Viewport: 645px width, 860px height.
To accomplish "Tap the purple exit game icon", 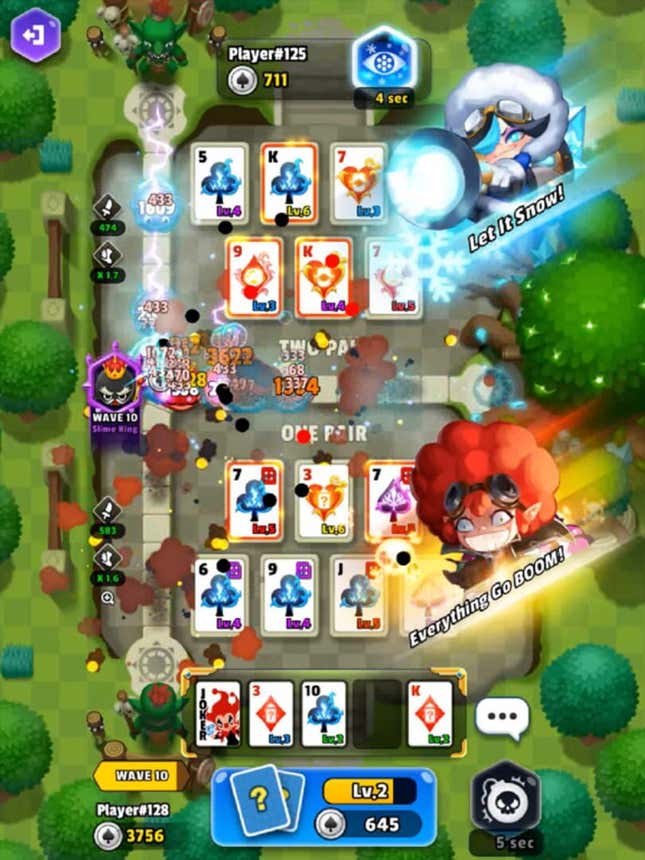I will click(x=36, y=34).
